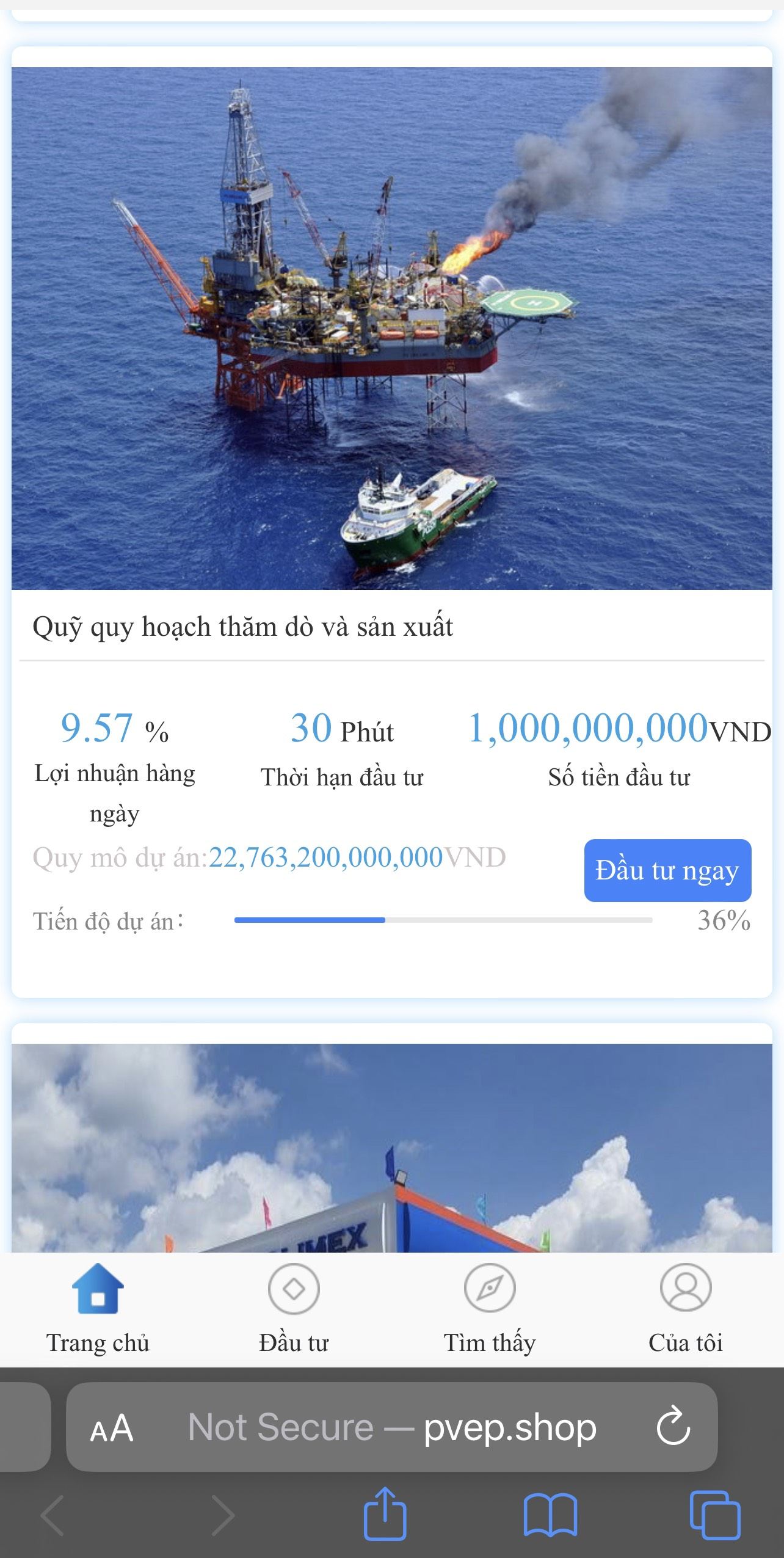Open Safari bookmarks
The width and height of the screenshot is (784, 1558).
point(550,1515)
